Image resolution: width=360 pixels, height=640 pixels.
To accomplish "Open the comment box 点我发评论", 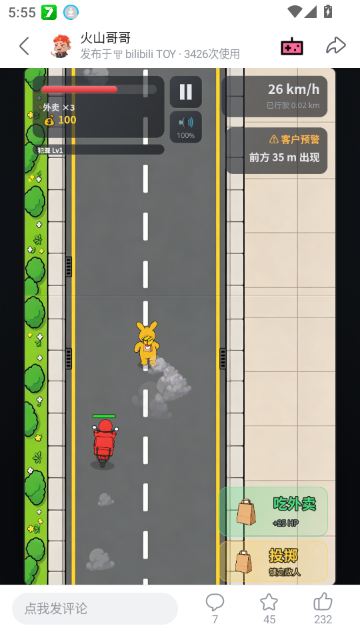I will pyautogui.click(x=95, y=609).
